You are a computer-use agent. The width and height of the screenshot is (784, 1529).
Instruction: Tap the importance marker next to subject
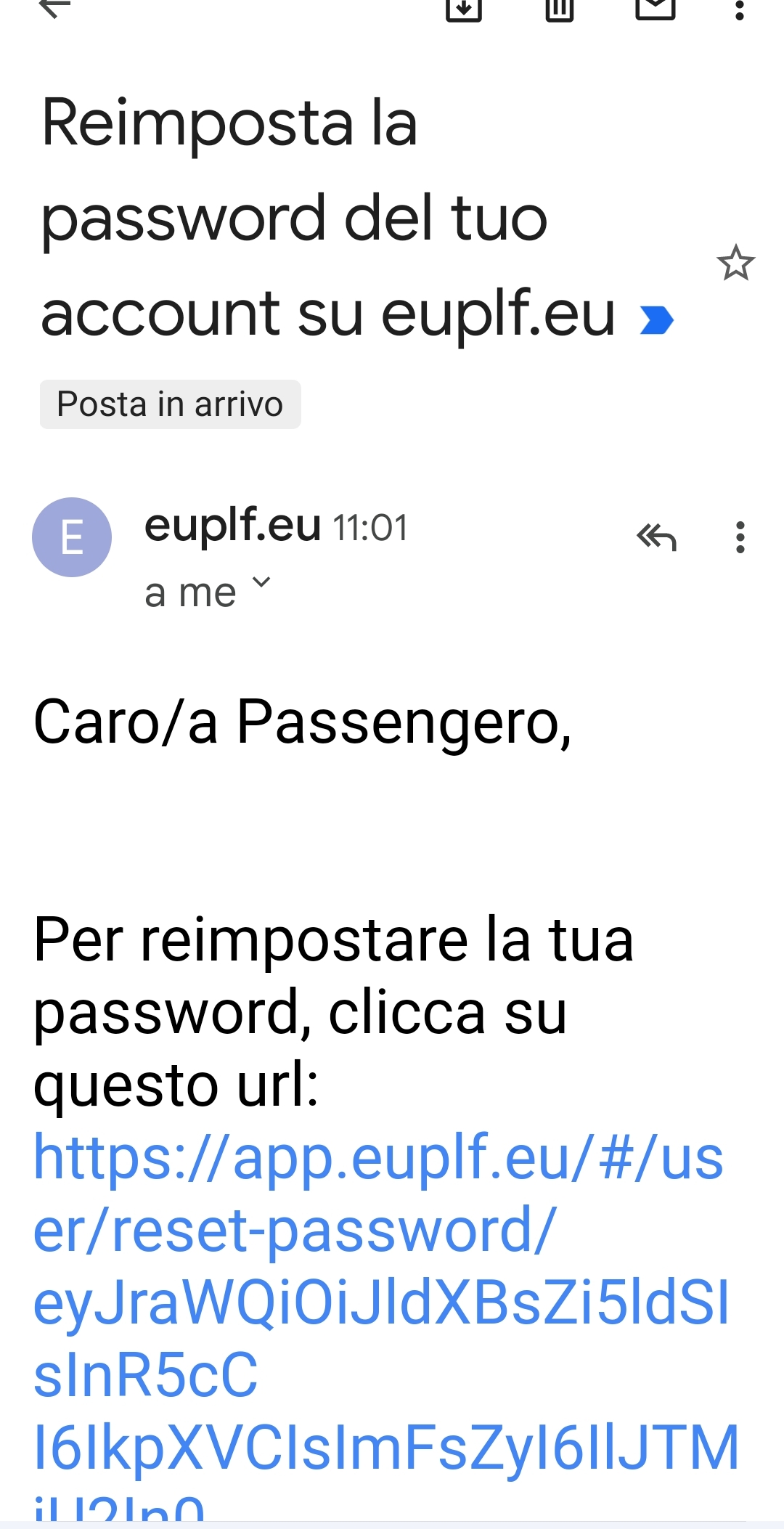[656, 320]
